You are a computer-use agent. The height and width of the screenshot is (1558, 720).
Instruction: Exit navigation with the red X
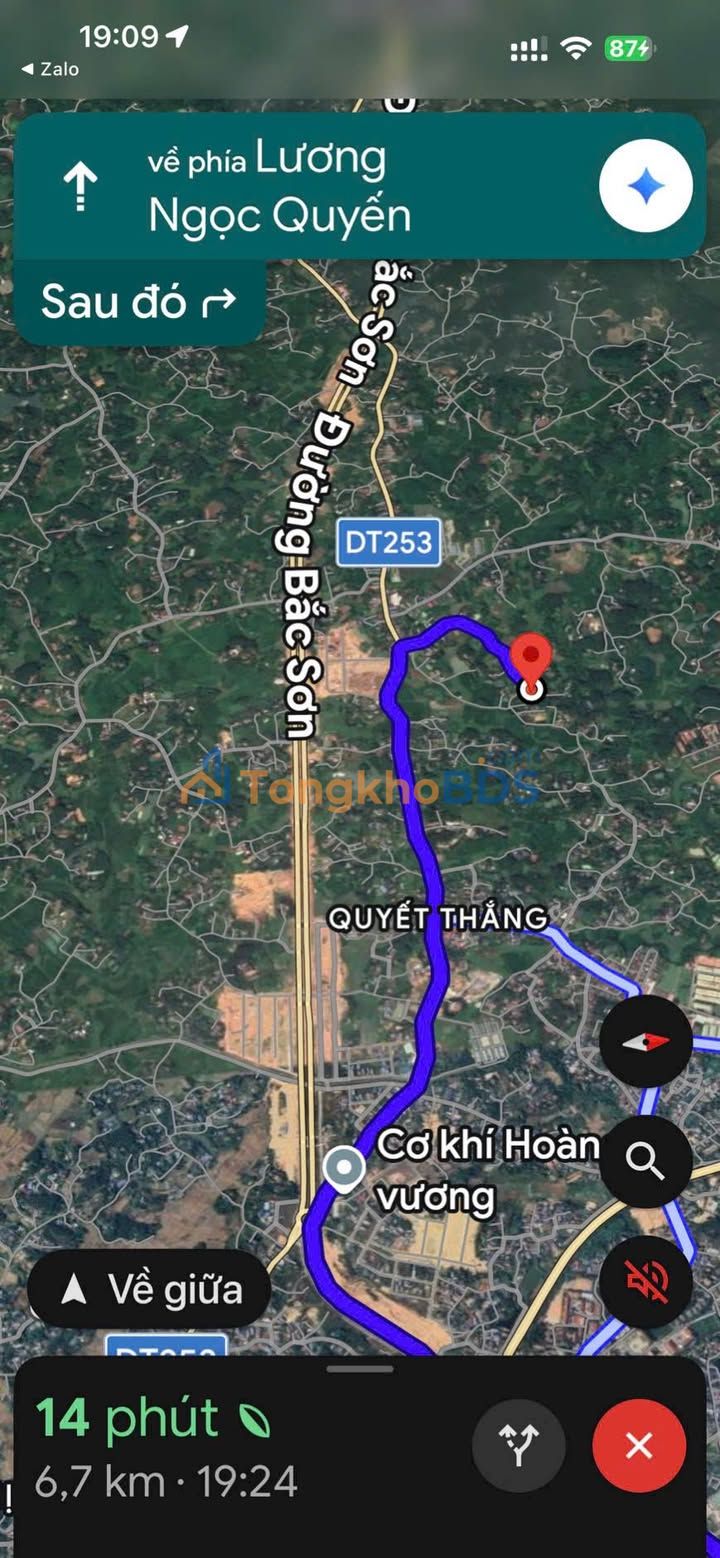(x=639, y=1446)
